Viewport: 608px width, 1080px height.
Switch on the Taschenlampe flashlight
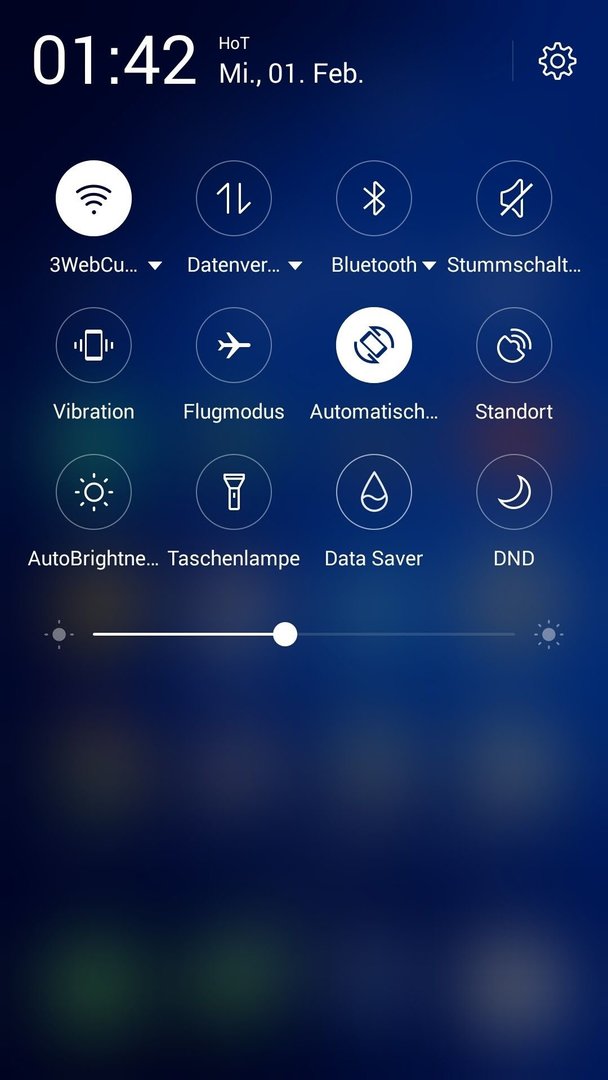tap(234, 492)
